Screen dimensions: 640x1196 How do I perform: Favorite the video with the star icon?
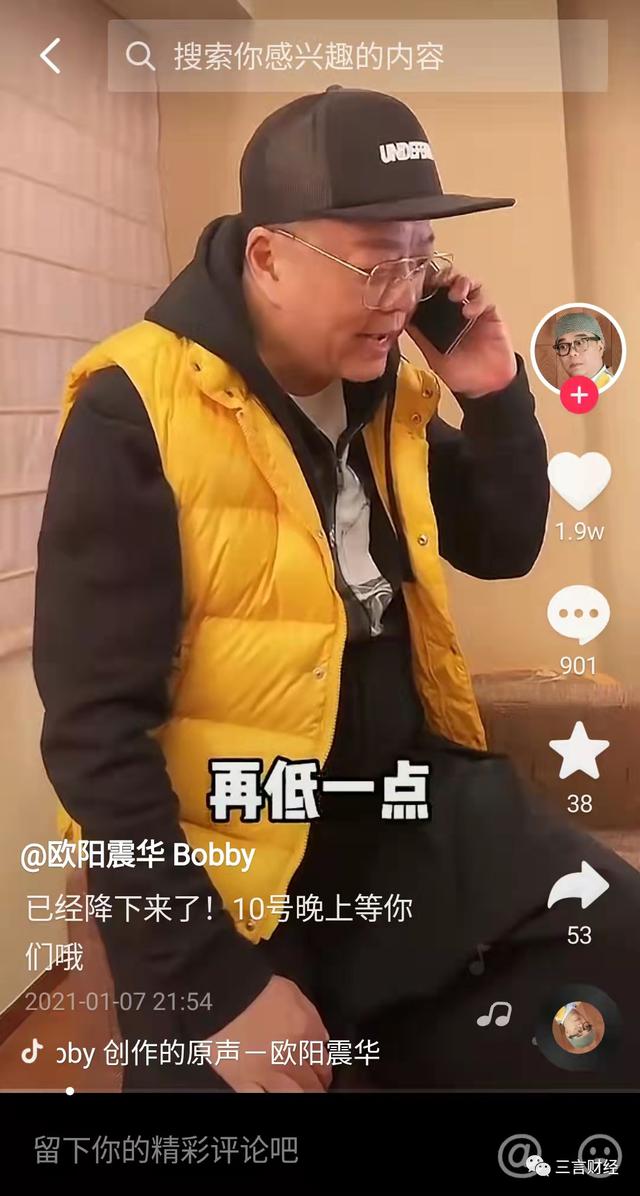pos(579,752)
